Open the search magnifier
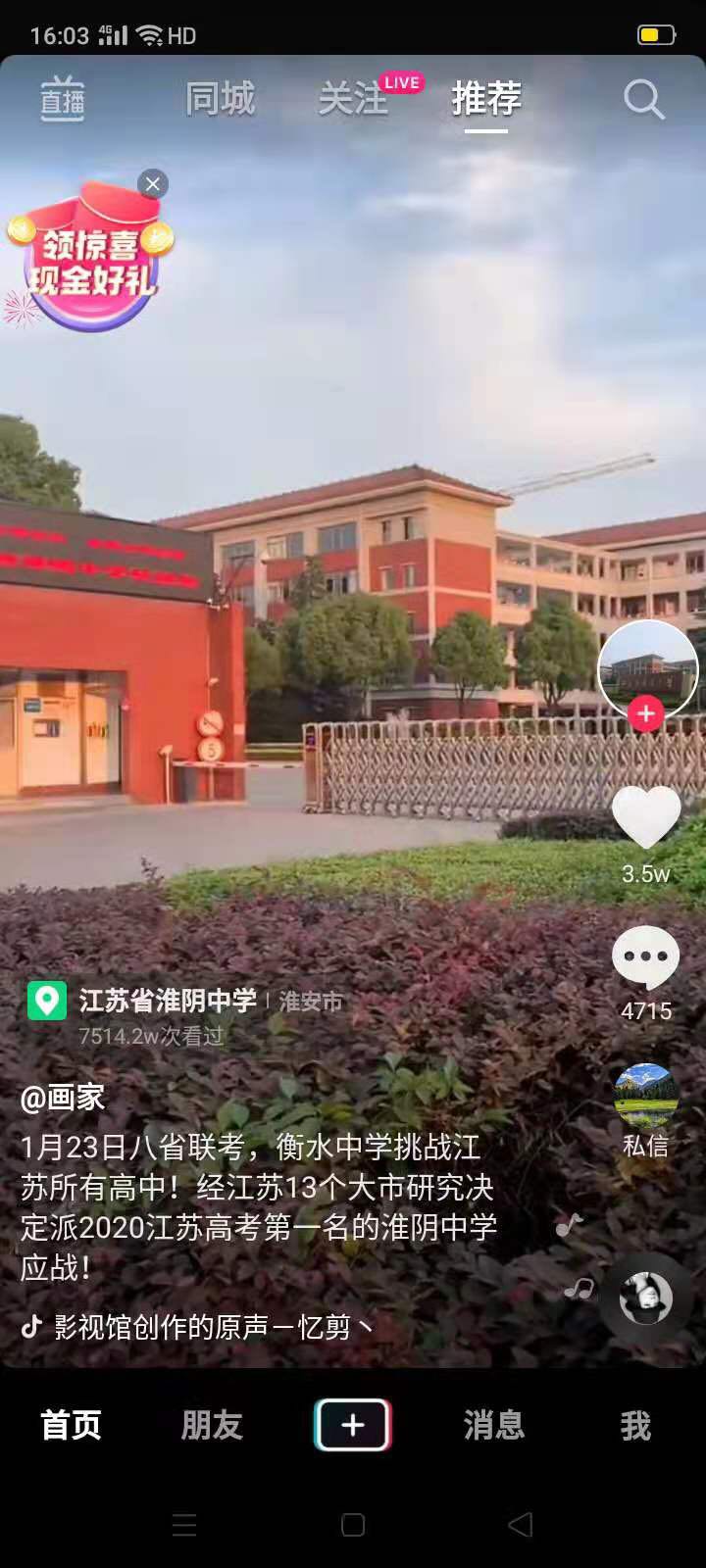This screenshot has width=706, height=1568. point(644,99)
